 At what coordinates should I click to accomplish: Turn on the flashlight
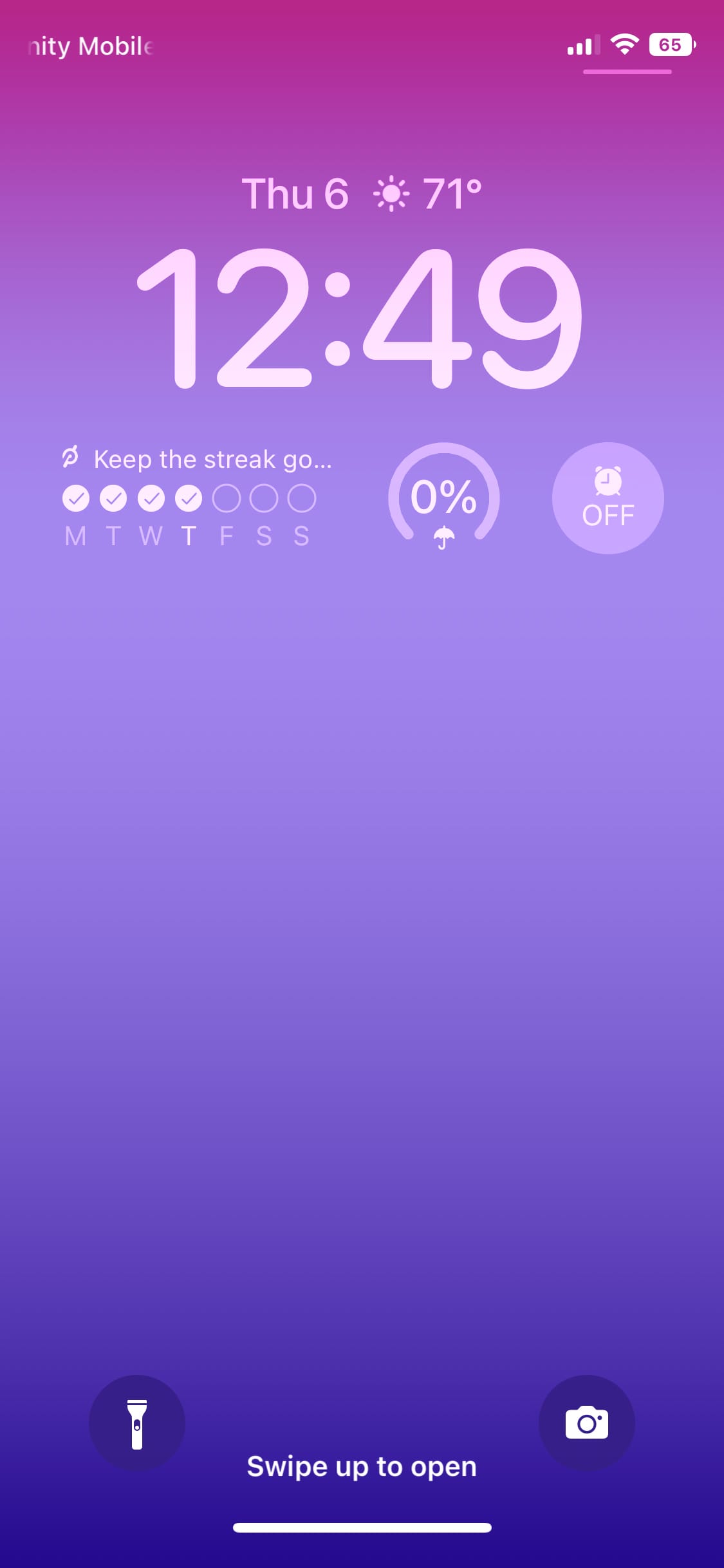(136, 1423)
